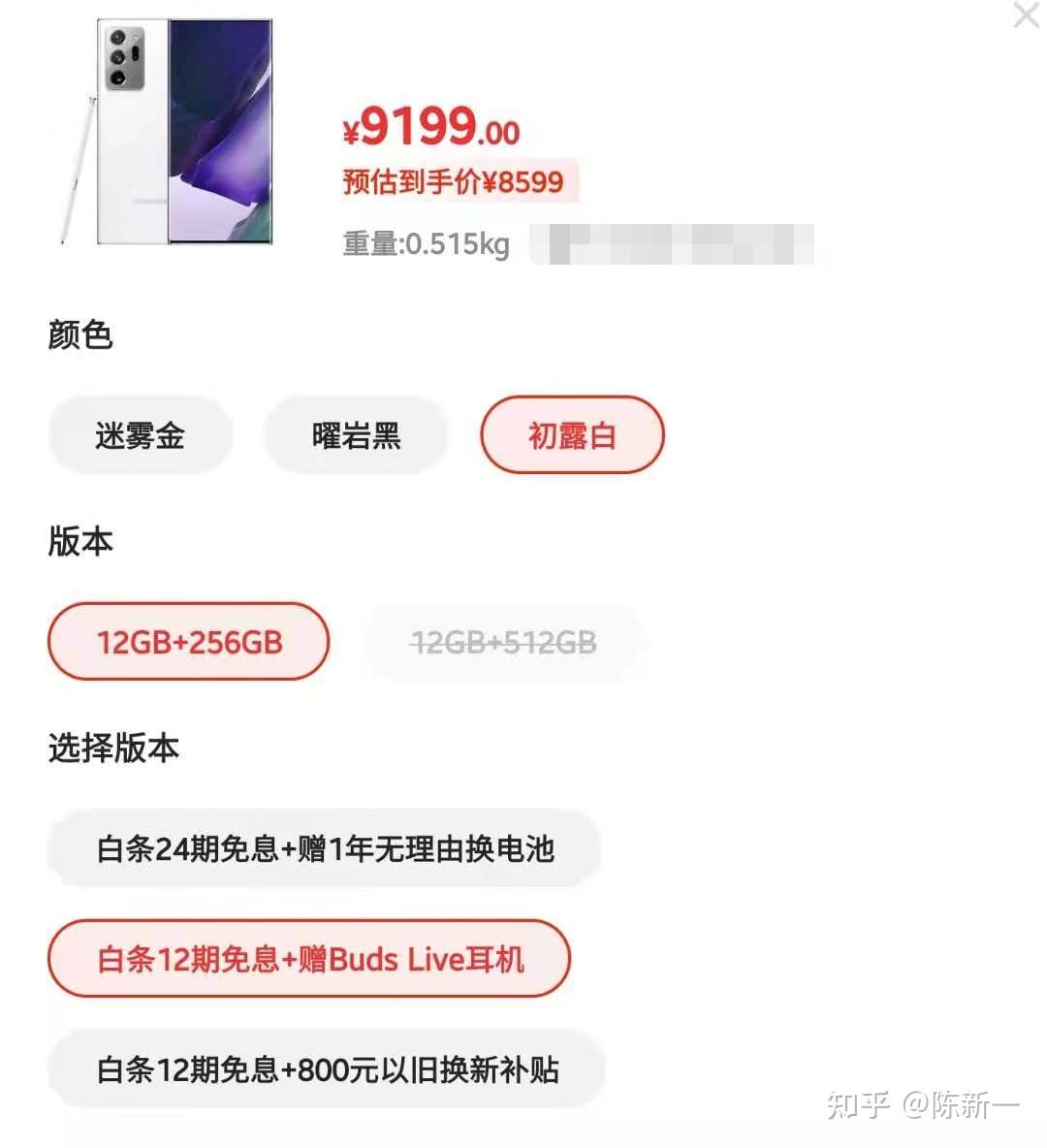
Task: Choose 白条12期免息+800元以旧换新补贴 option
Action: click(x=327, y=1069)
